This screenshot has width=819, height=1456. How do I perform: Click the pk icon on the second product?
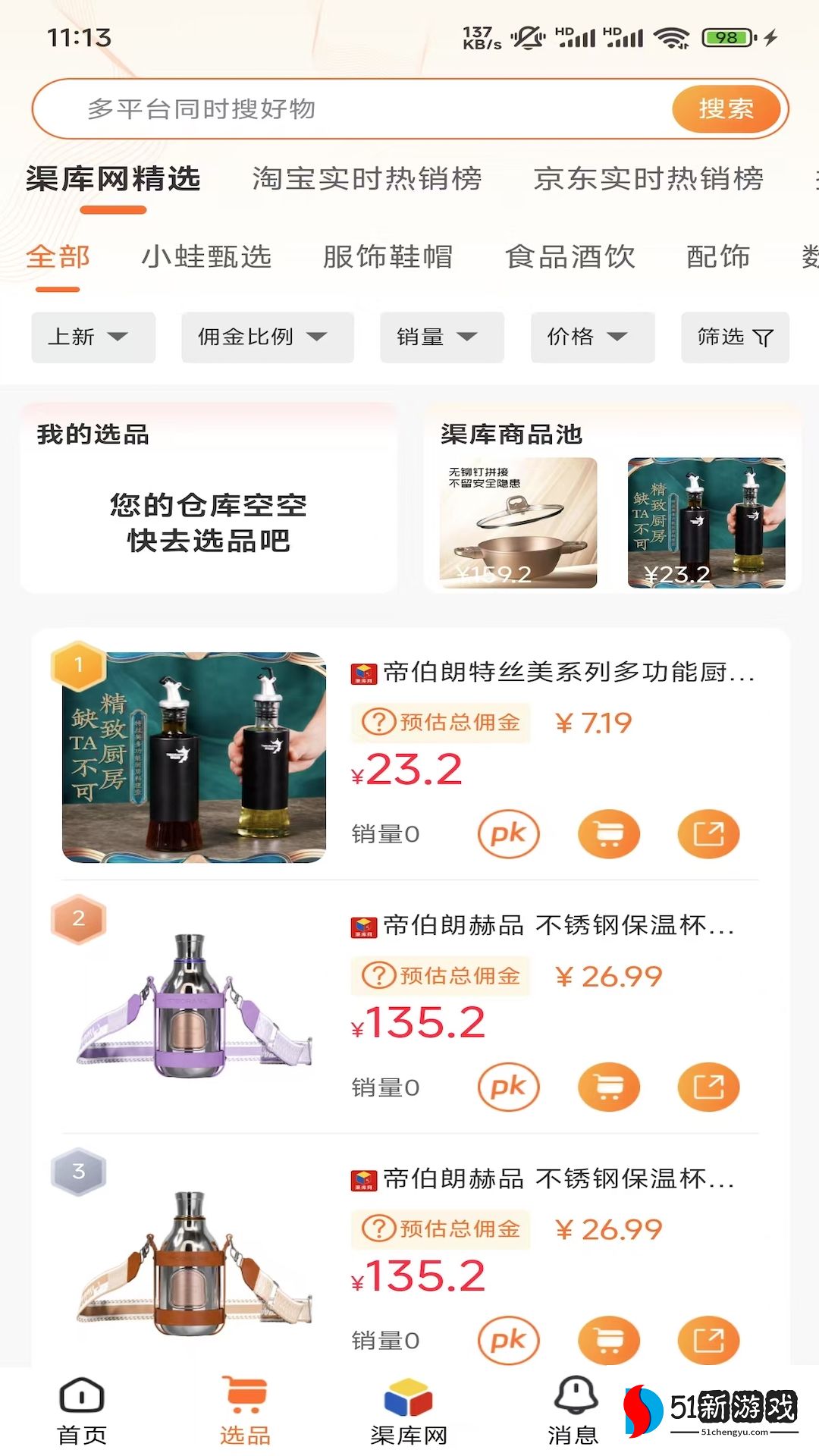507,1087
